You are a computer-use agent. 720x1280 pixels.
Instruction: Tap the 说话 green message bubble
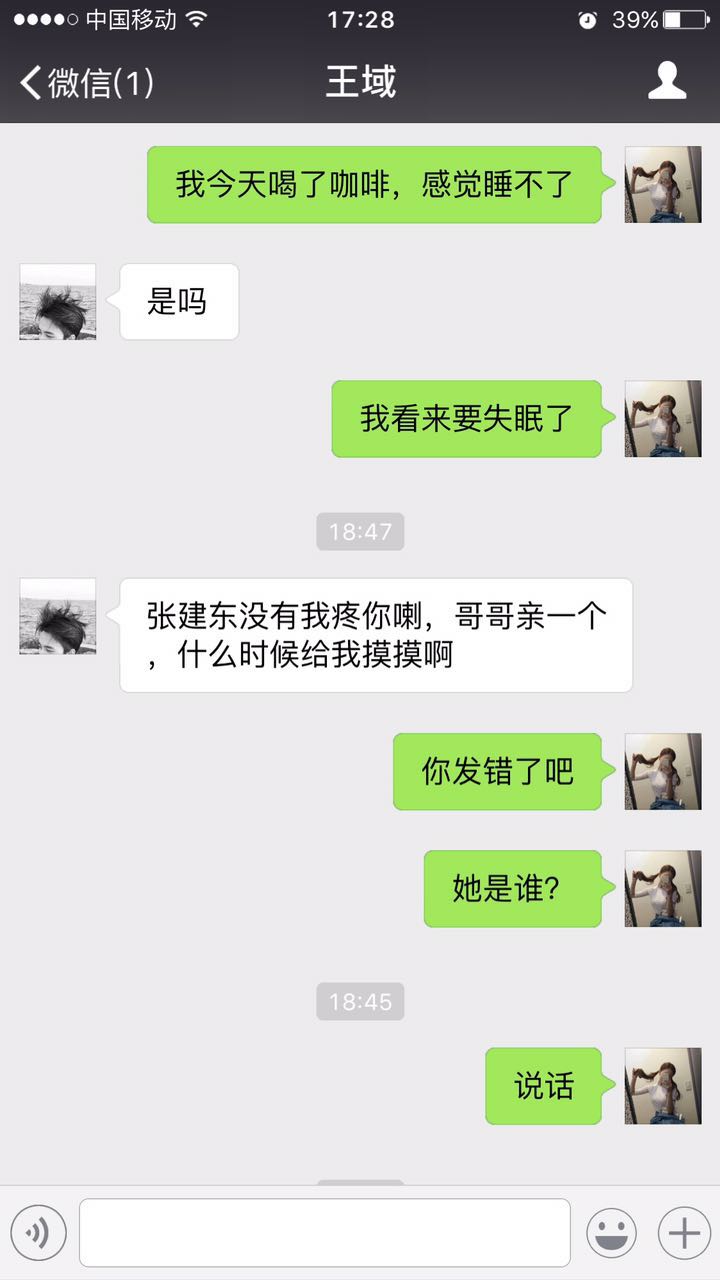(x=543, y=1087)
